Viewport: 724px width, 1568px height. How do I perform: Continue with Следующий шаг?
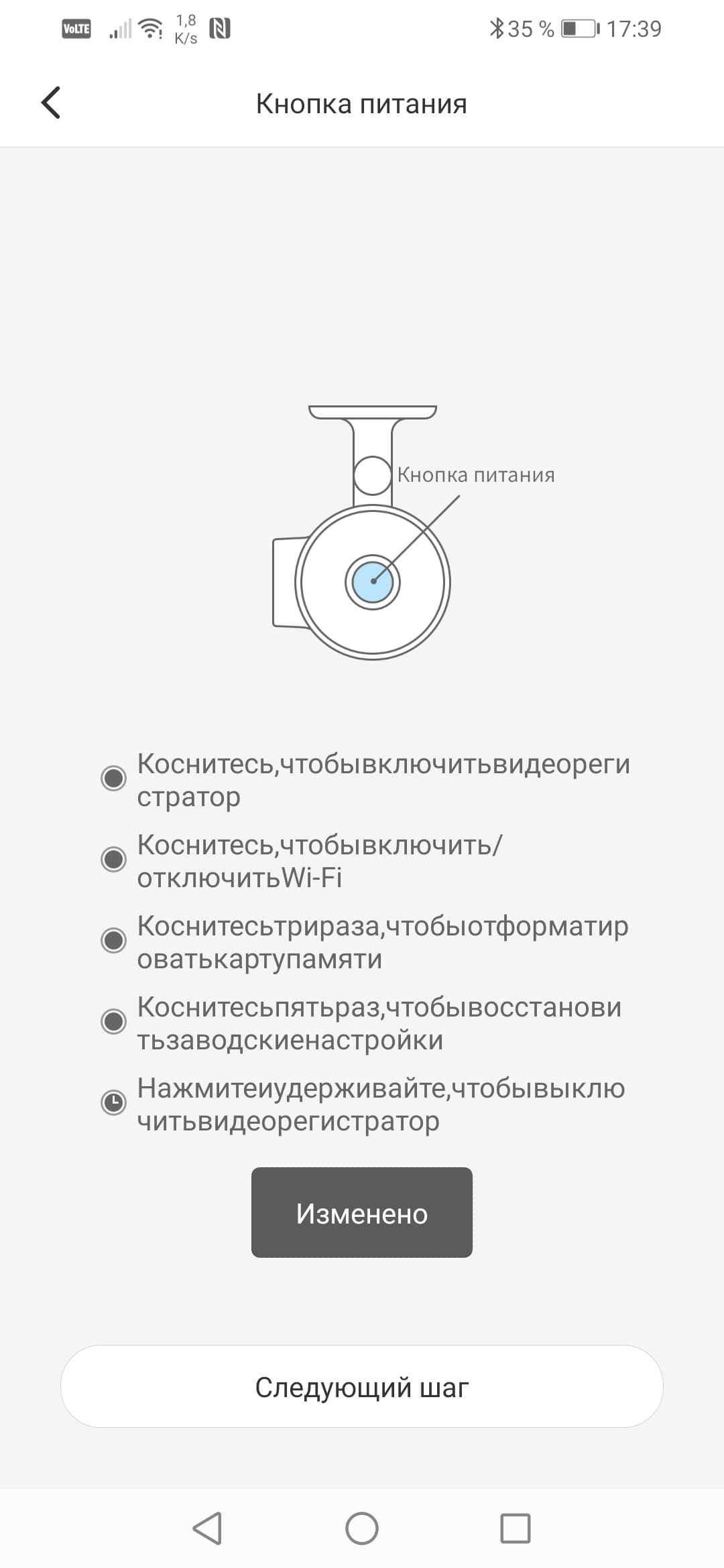(x=361, y=1387)
